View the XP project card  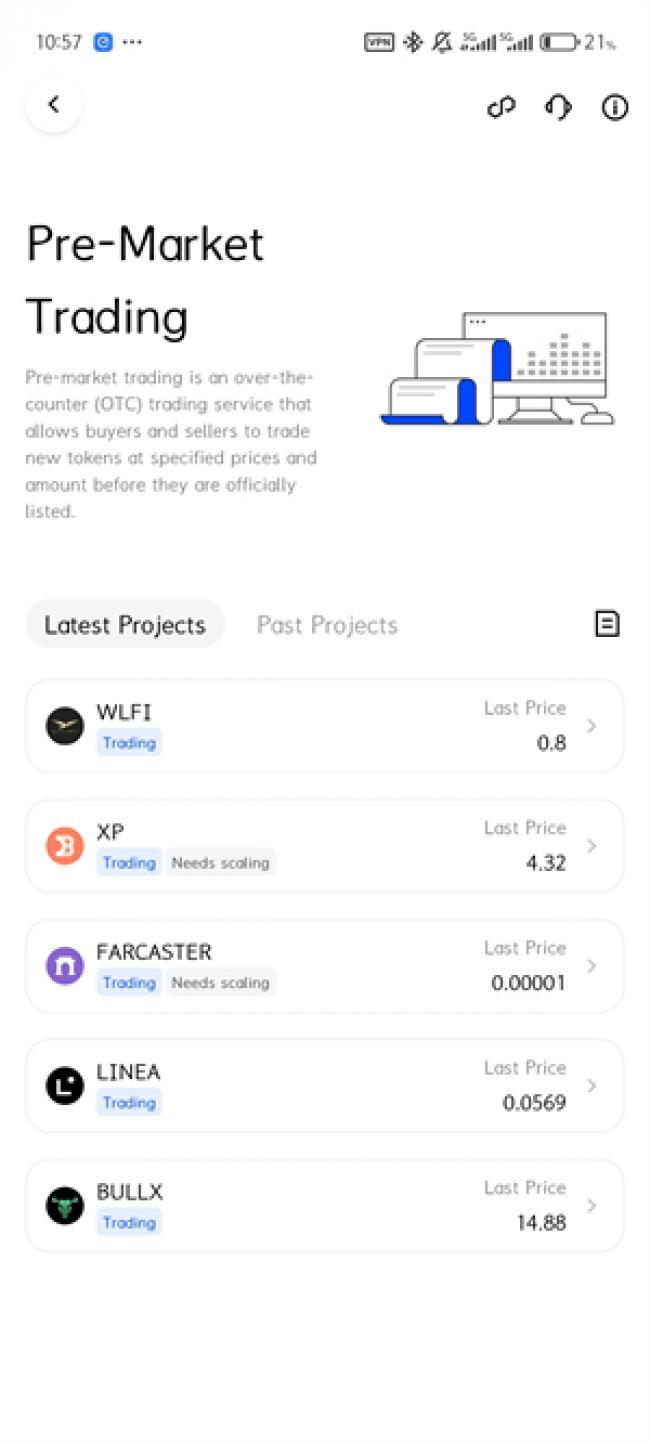[x=324, y=846]
